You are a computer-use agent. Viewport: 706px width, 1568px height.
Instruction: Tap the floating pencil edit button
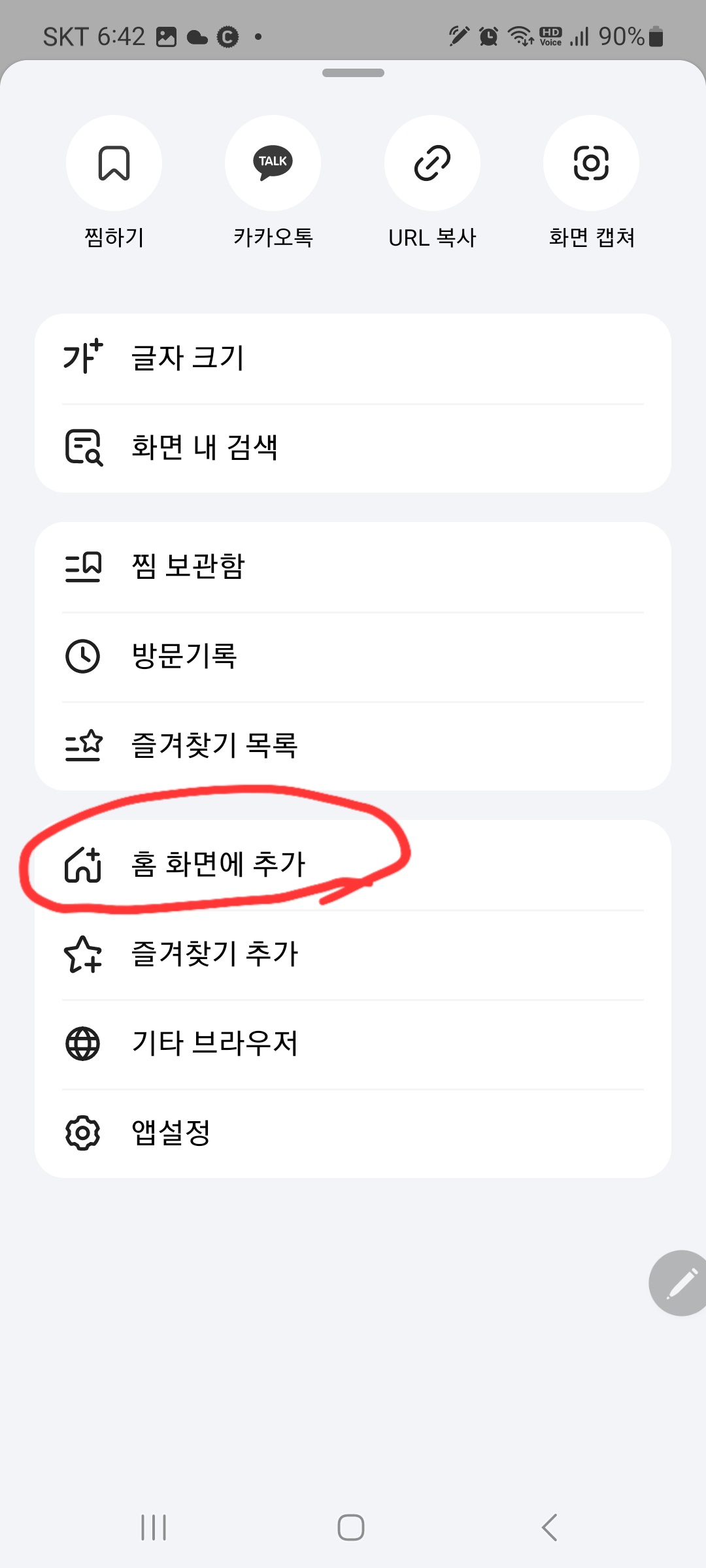tap(680, 1283)
